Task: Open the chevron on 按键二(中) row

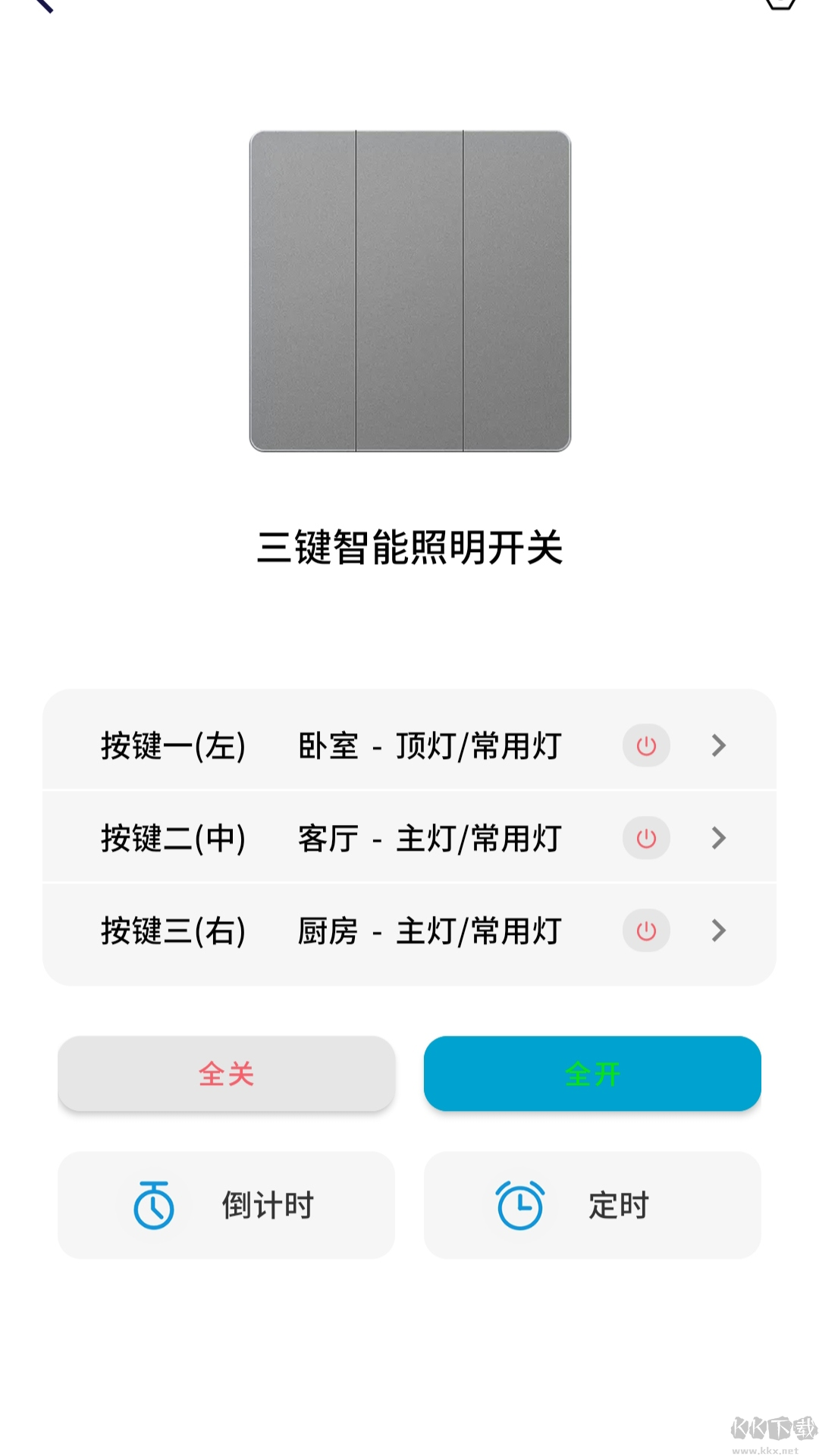Action: (717, 839)
